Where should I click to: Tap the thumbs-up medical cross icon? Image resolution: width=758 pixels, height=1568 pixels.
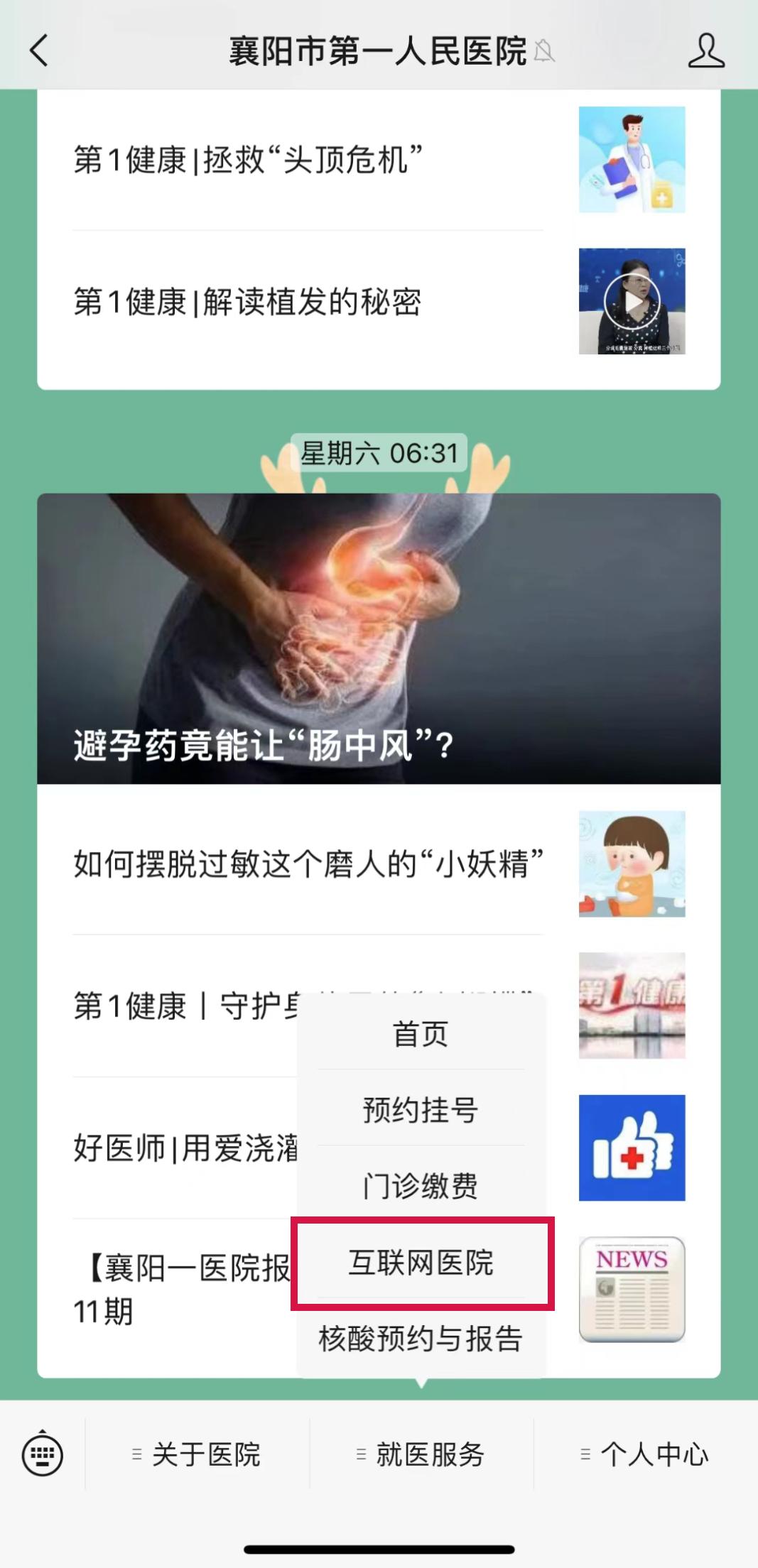pyautogui.click(x=631, y=1143)
